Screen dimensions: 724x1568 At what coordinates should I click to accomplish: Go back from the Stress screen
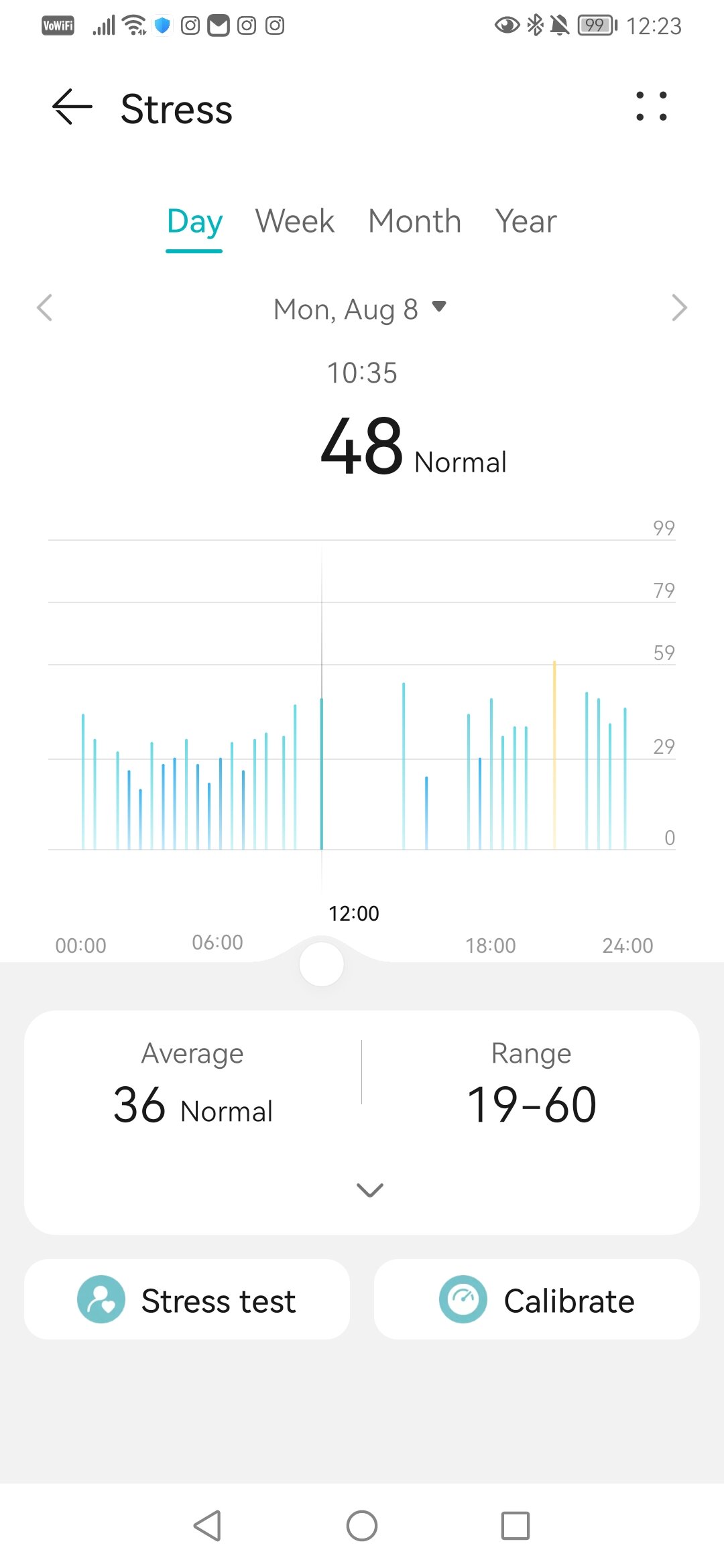coord(72,107)
